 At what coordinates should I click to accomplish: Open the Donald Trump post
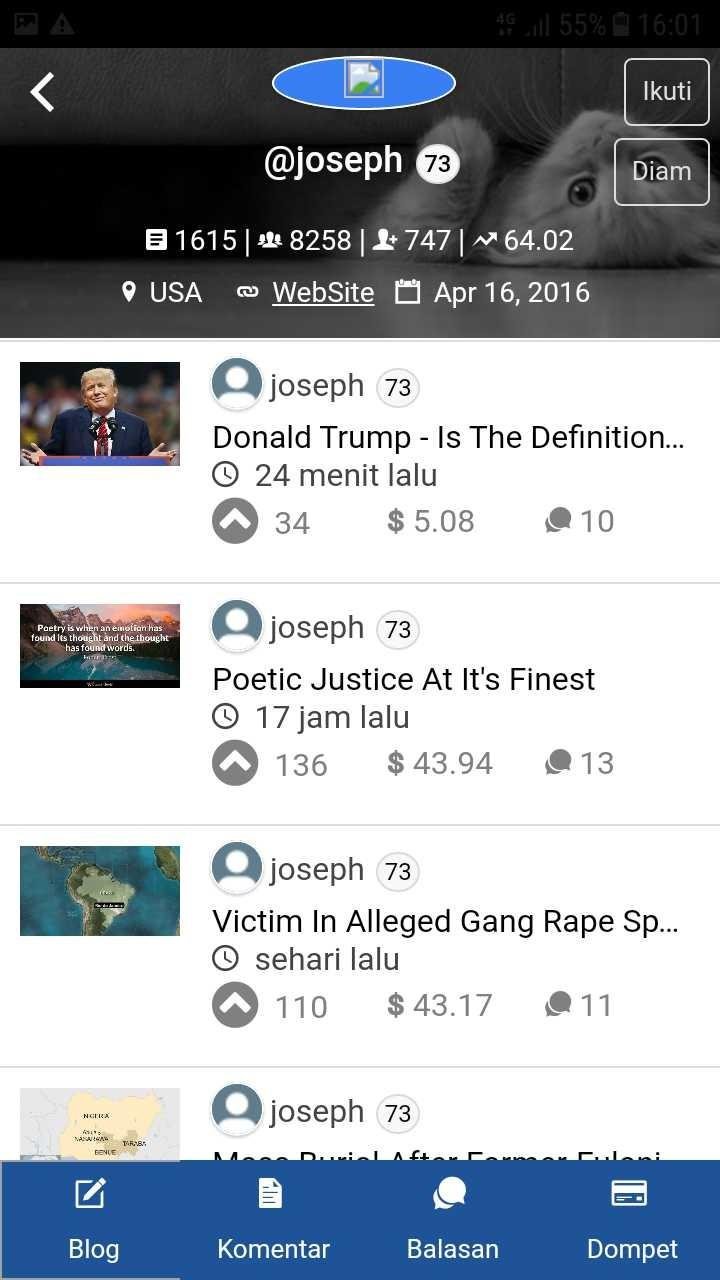[x=448, y=437]
